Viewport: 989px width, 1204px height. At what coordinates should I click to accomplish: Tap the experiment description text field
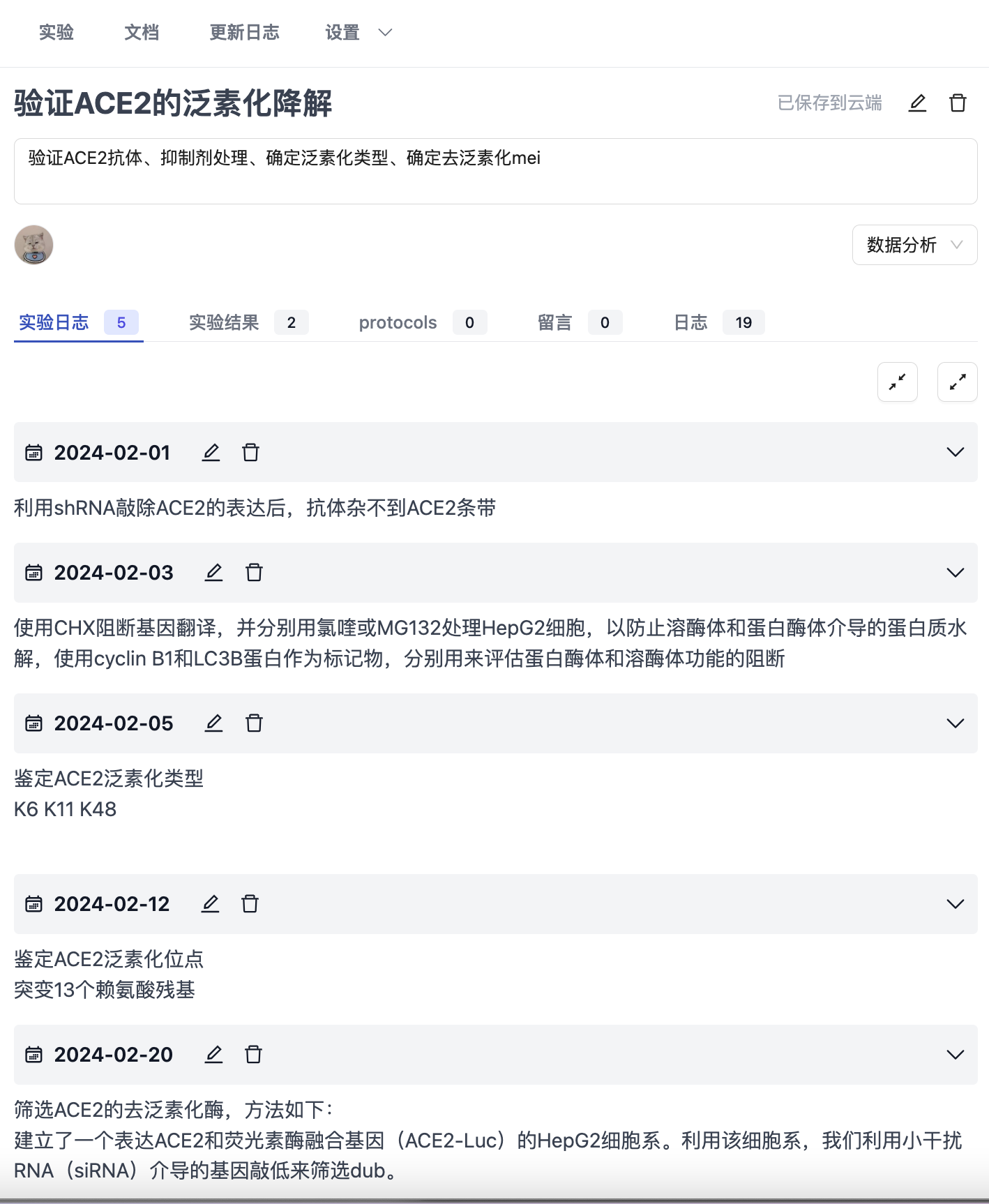(495, 171)
